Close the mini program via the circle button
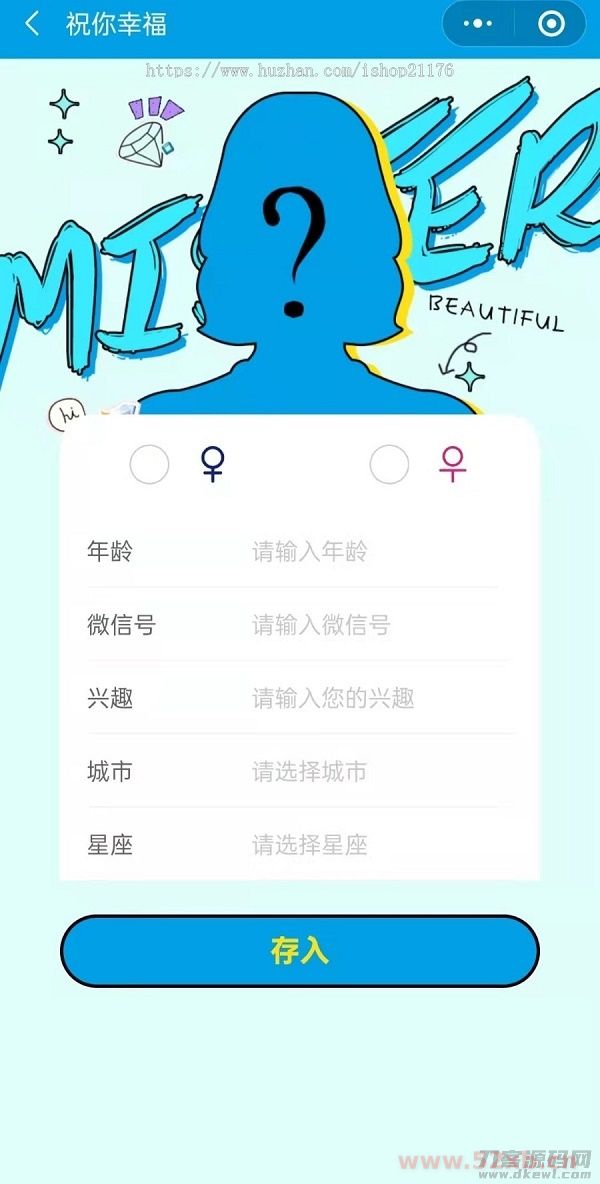This screenshot has width=600, height=1184. coord(551,24)
